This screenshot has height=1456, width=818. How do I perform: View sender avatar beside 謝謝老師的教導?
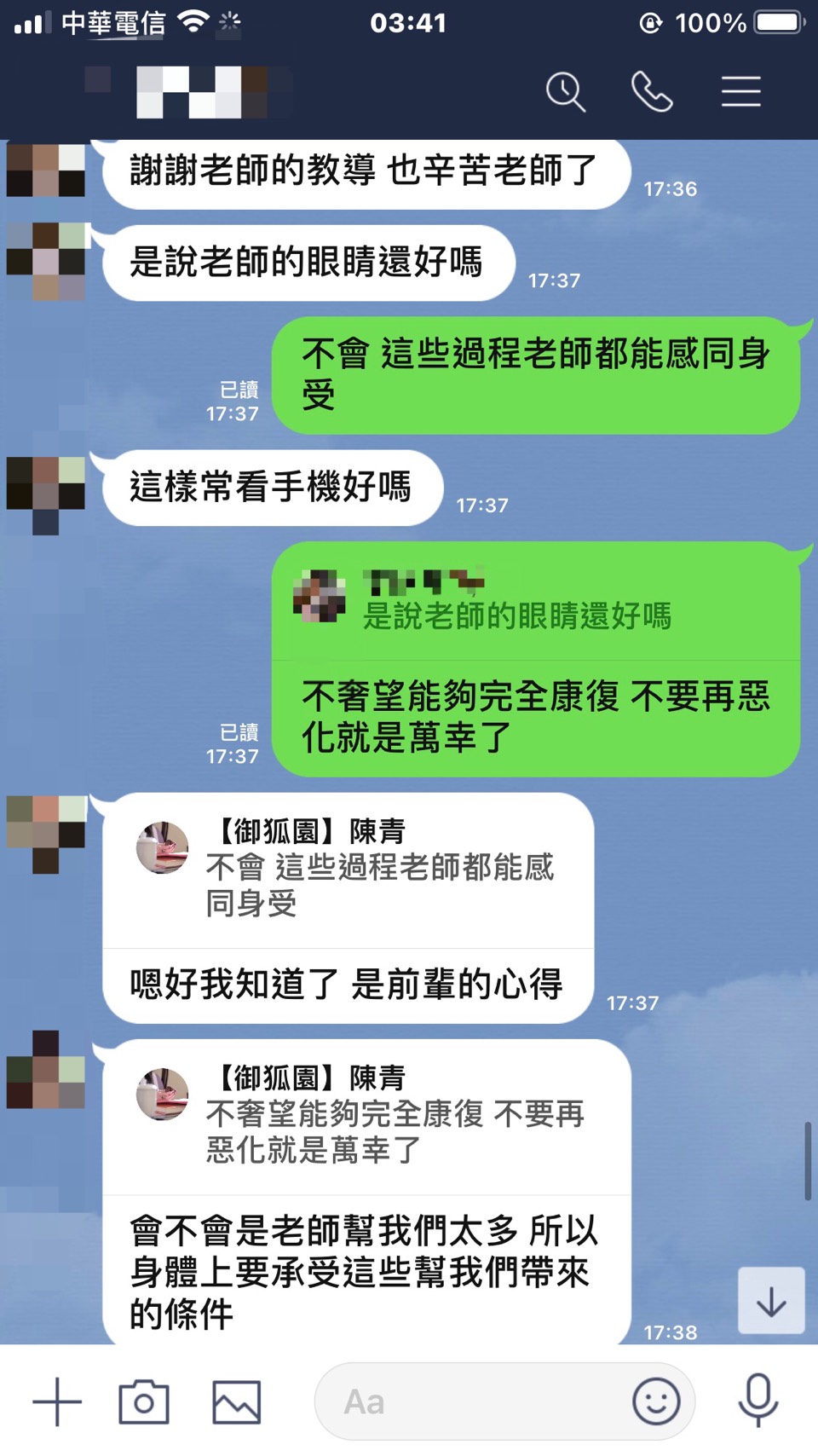point(46,170)
